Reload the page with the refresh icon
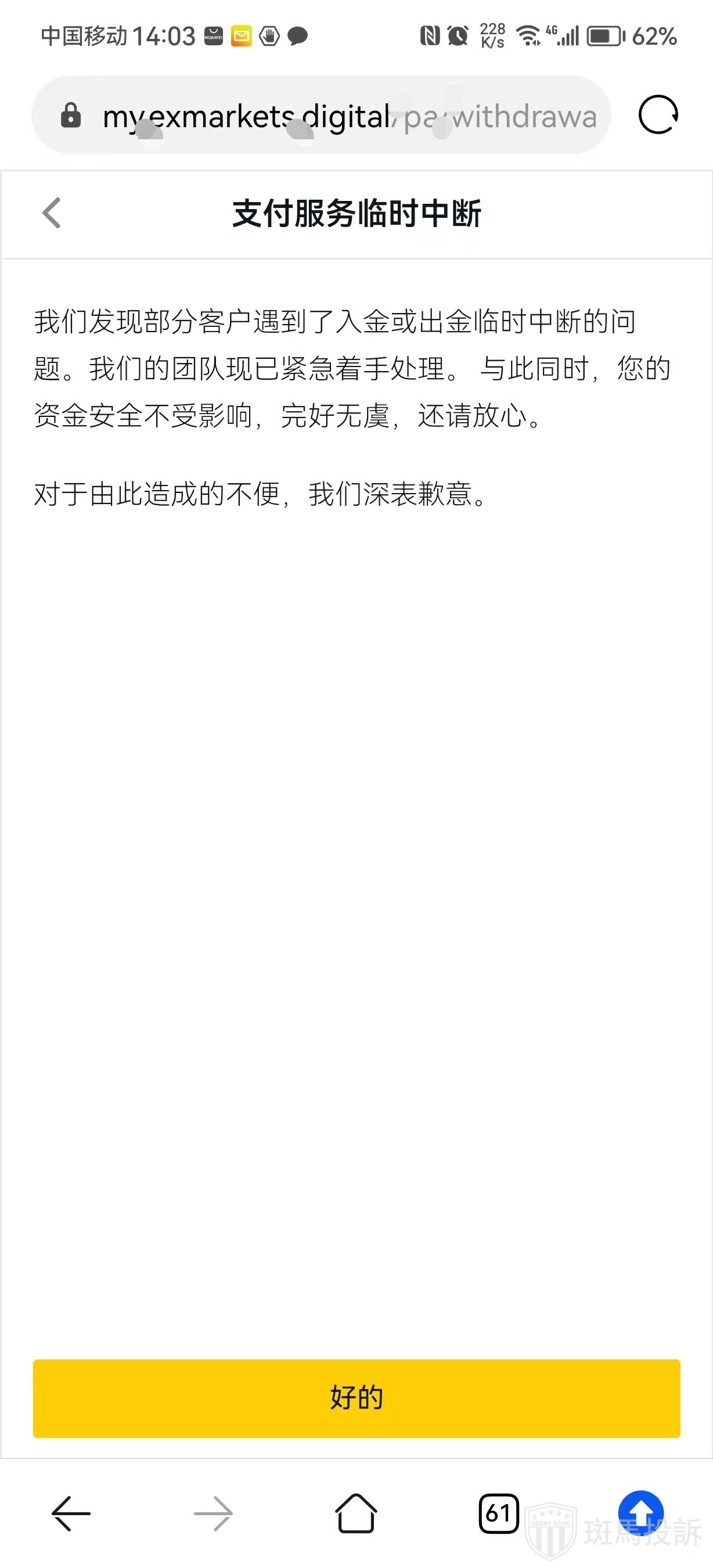This screenshot has width=713, height=1568. click(658, 114)
